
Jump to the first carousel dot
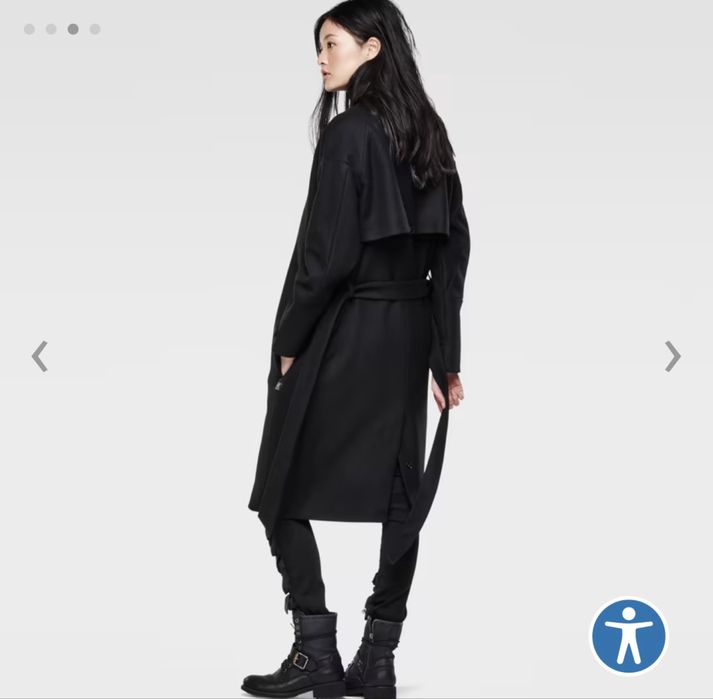tap(29, 29)
